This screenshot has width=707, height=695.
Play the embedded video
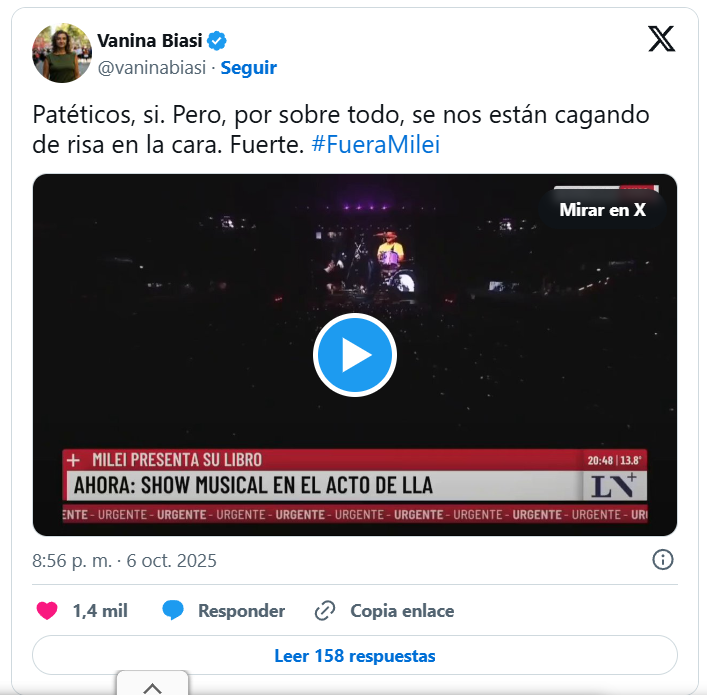tap(354, 355)
